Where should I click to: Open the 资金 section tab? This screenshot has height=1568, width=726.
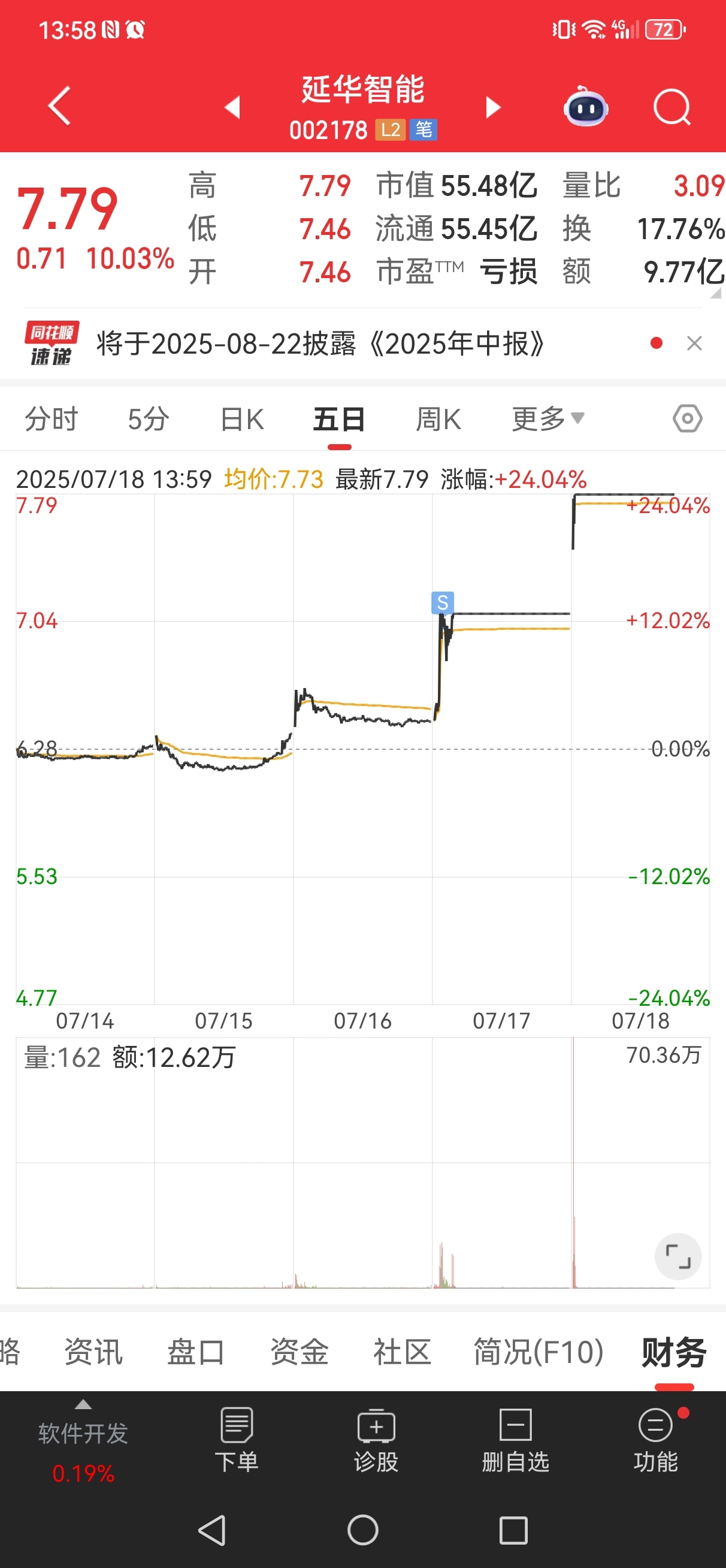tap(300, 1352)
